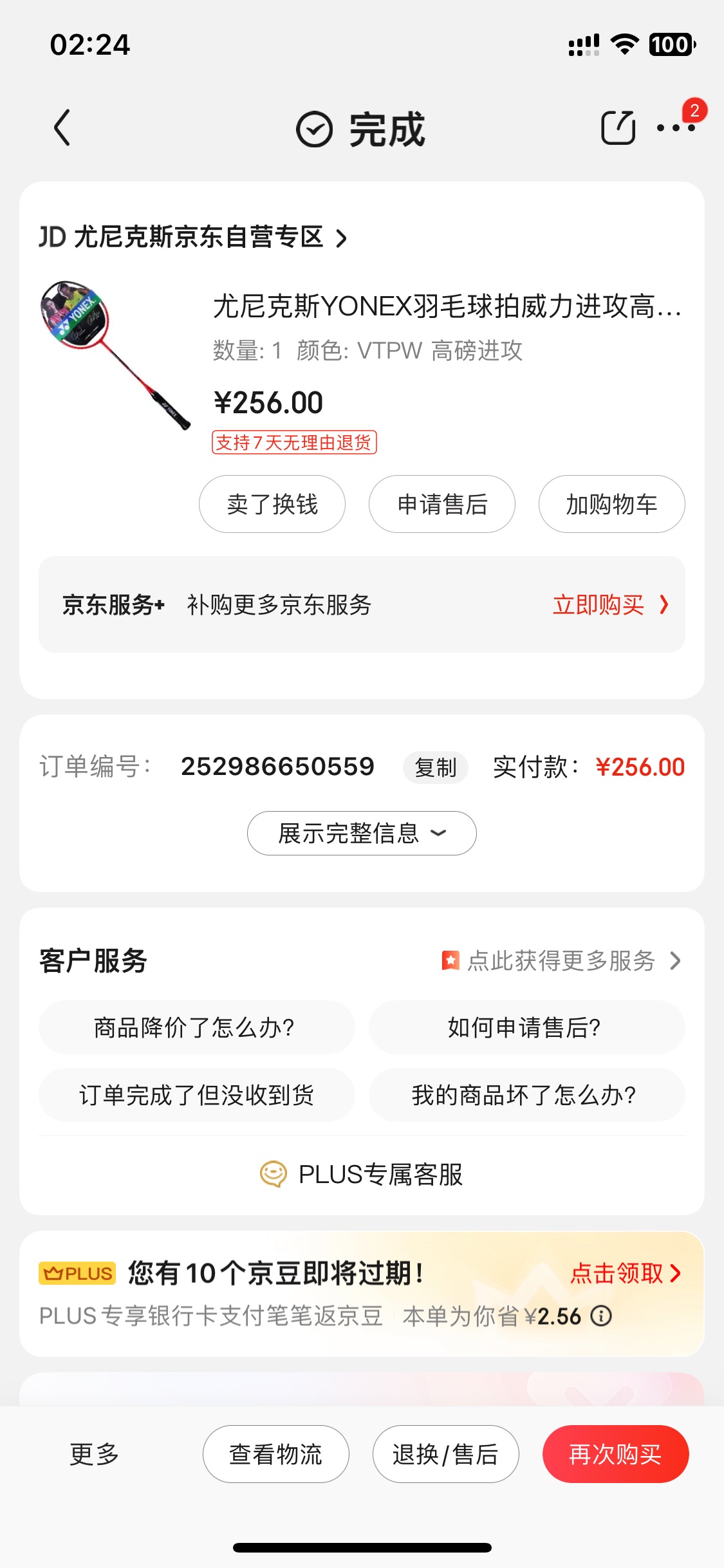Screen dimensions: 724x1568
Task: Tap 申请售后 under the product
Action: tap(442, 504)
